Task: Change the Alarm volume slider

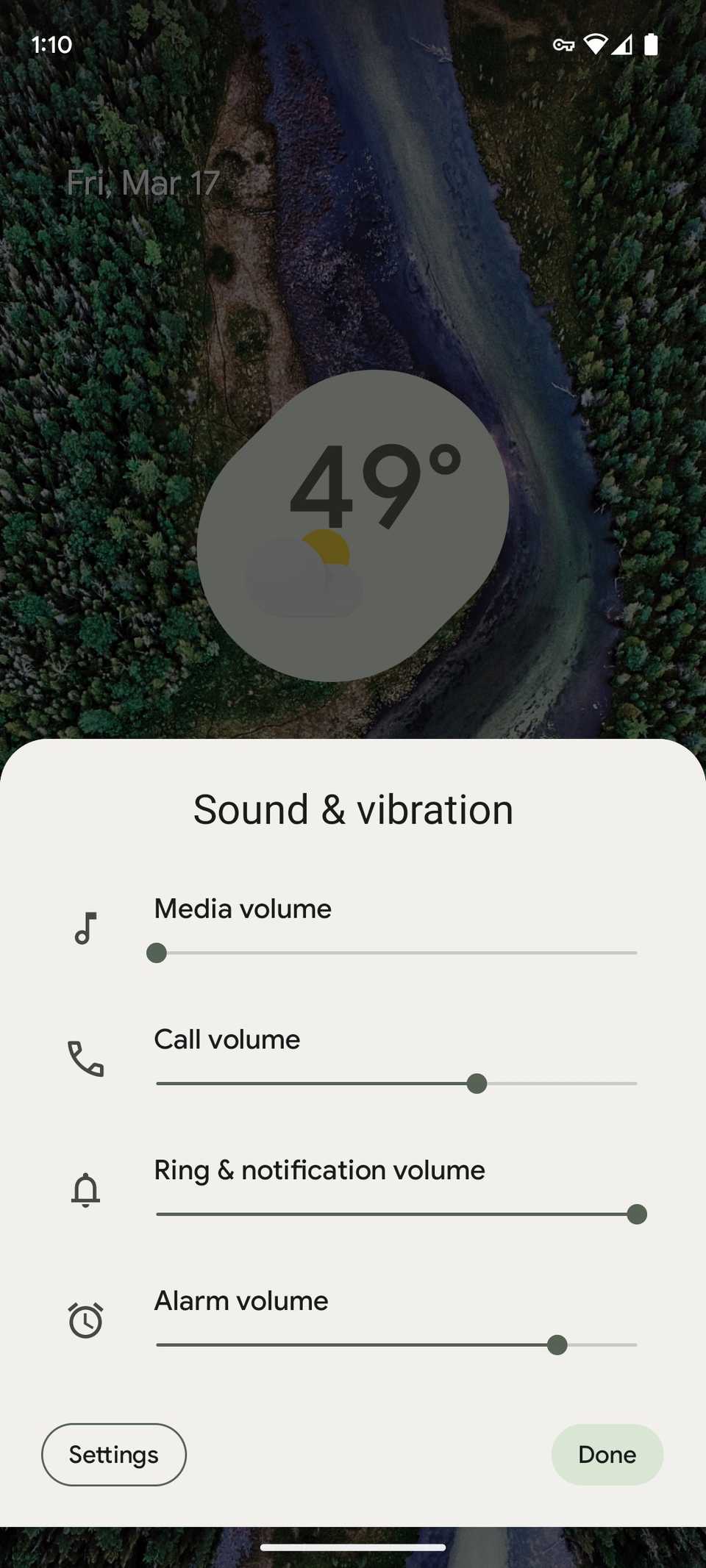Action: pyautogui.click(x=396, y=1345)
